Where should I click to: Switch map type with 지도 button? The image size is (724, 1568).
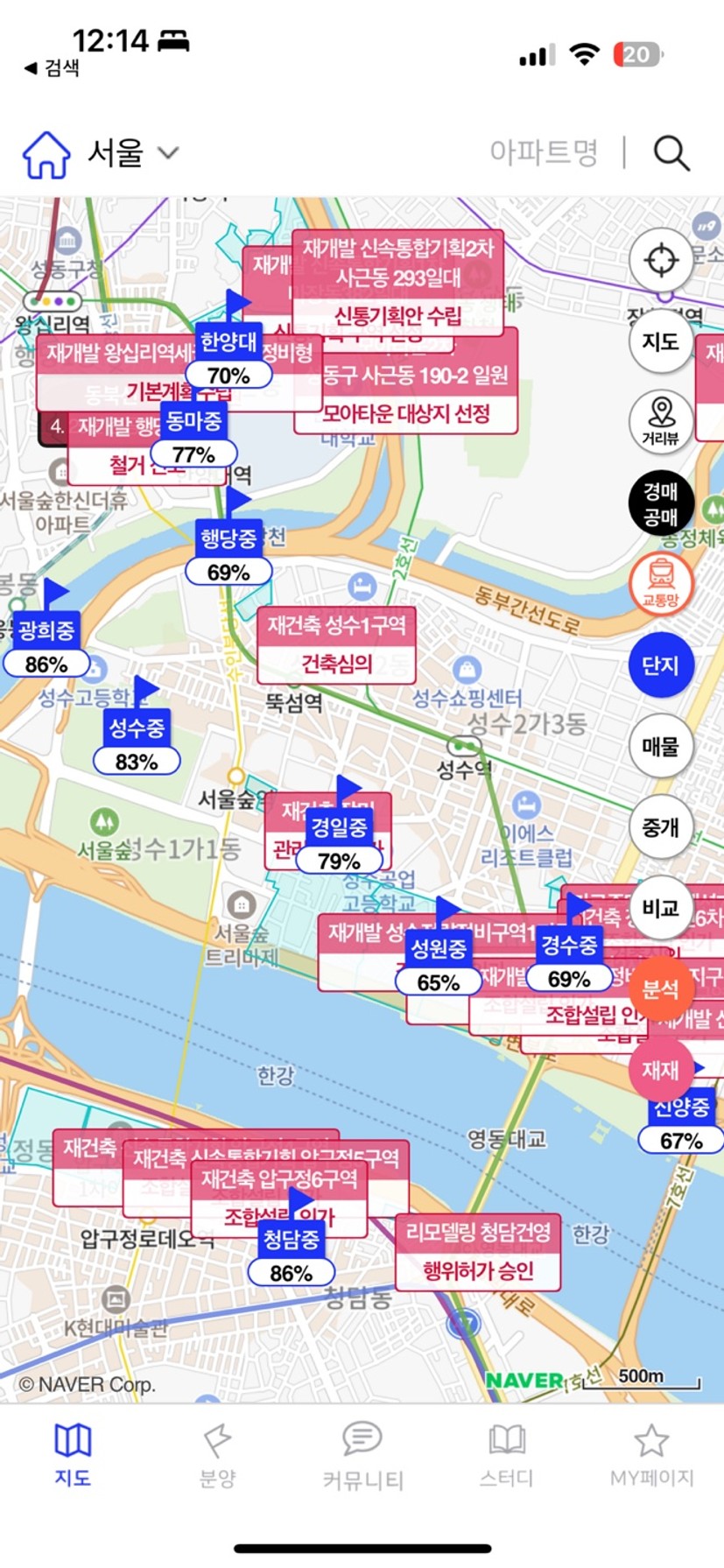tap(661, 341)
